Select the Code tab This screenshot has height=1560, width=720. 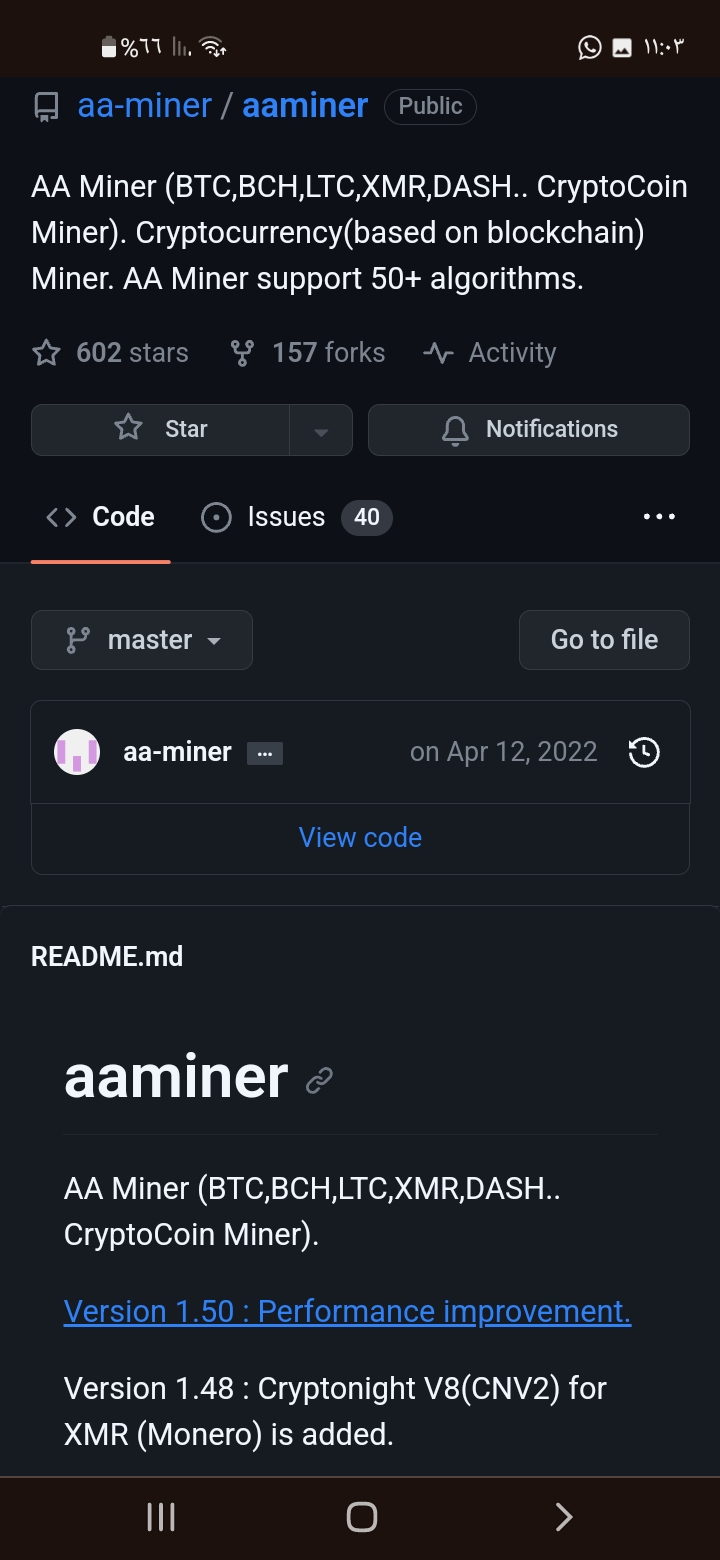tap(100, 517)
